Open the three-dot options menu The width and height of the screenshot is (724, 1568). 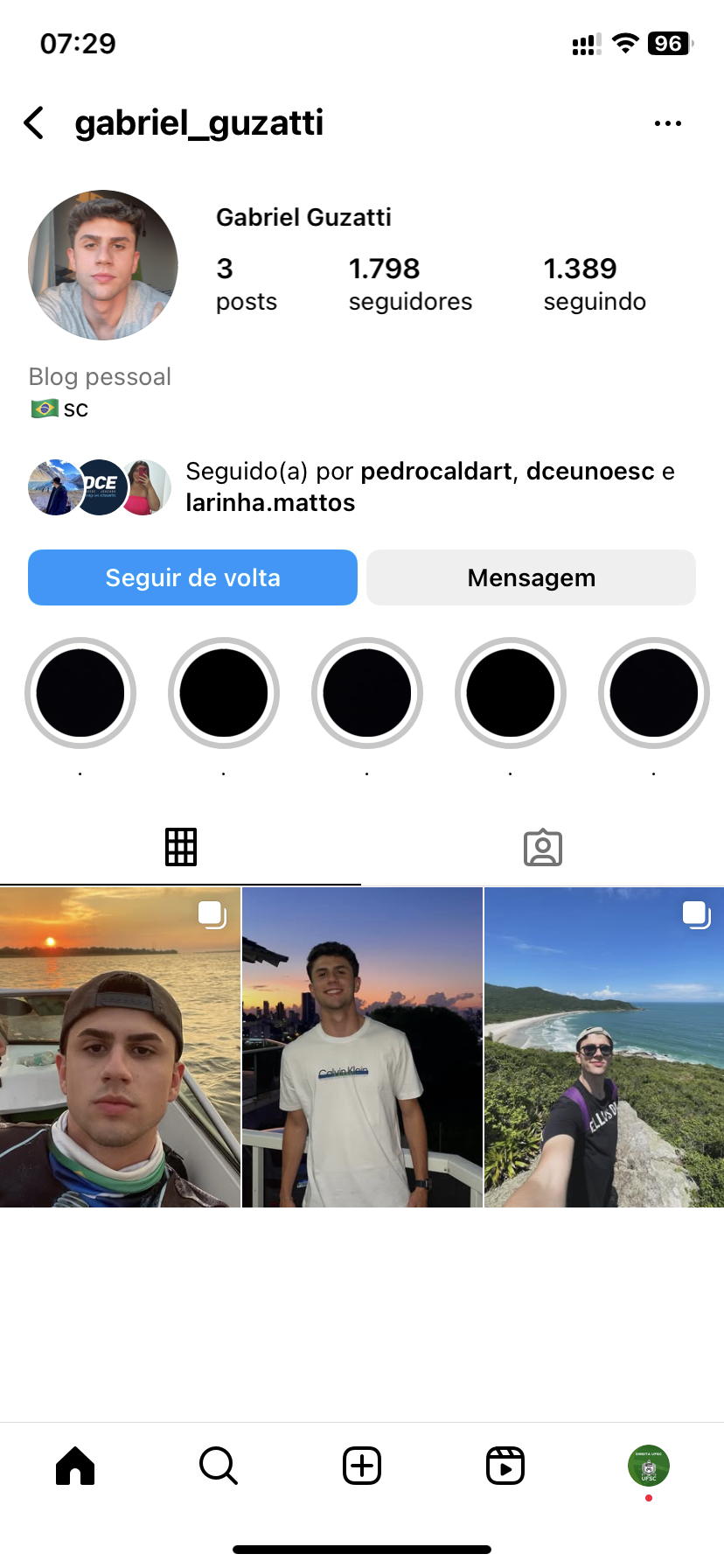click(667, 123)
